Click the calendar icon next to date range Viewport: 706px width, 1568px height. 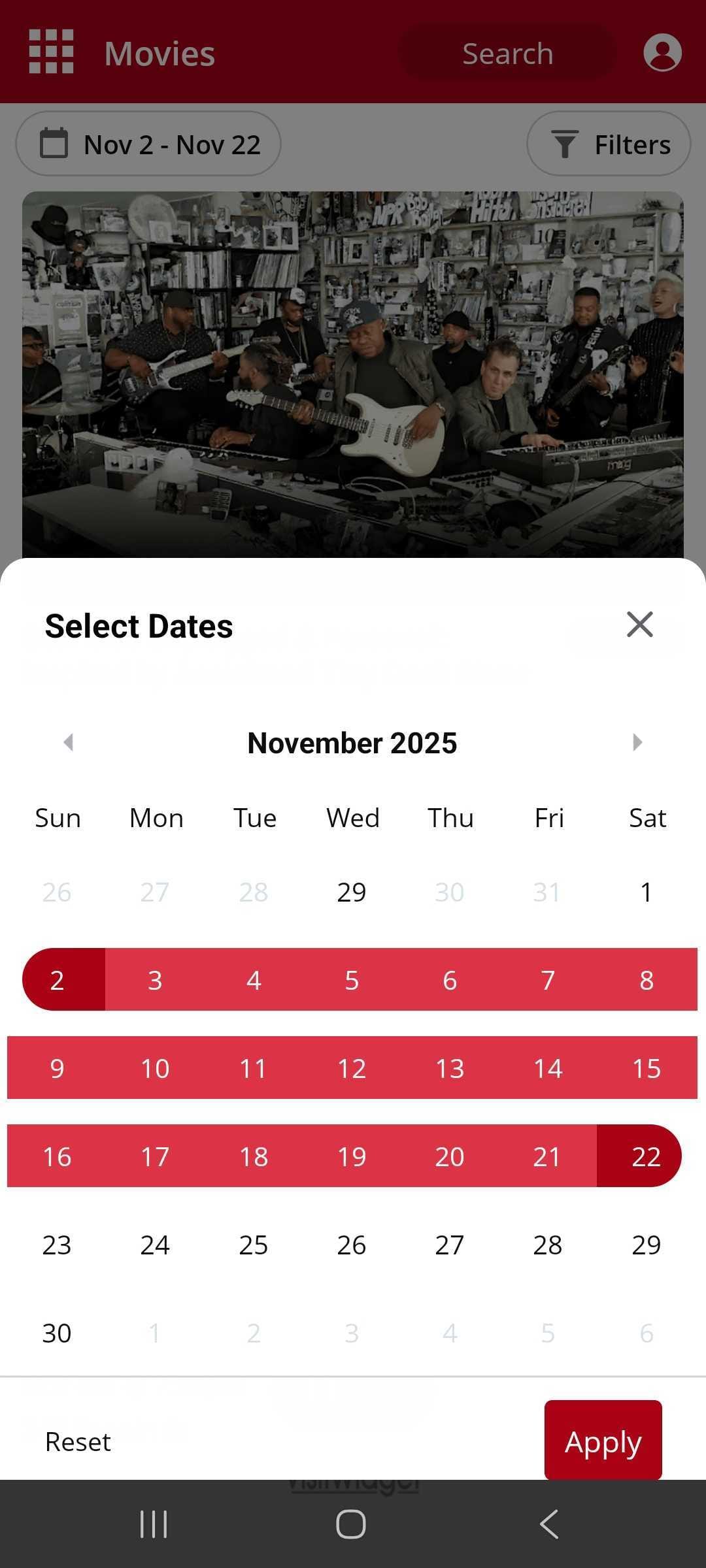(54, 144)
